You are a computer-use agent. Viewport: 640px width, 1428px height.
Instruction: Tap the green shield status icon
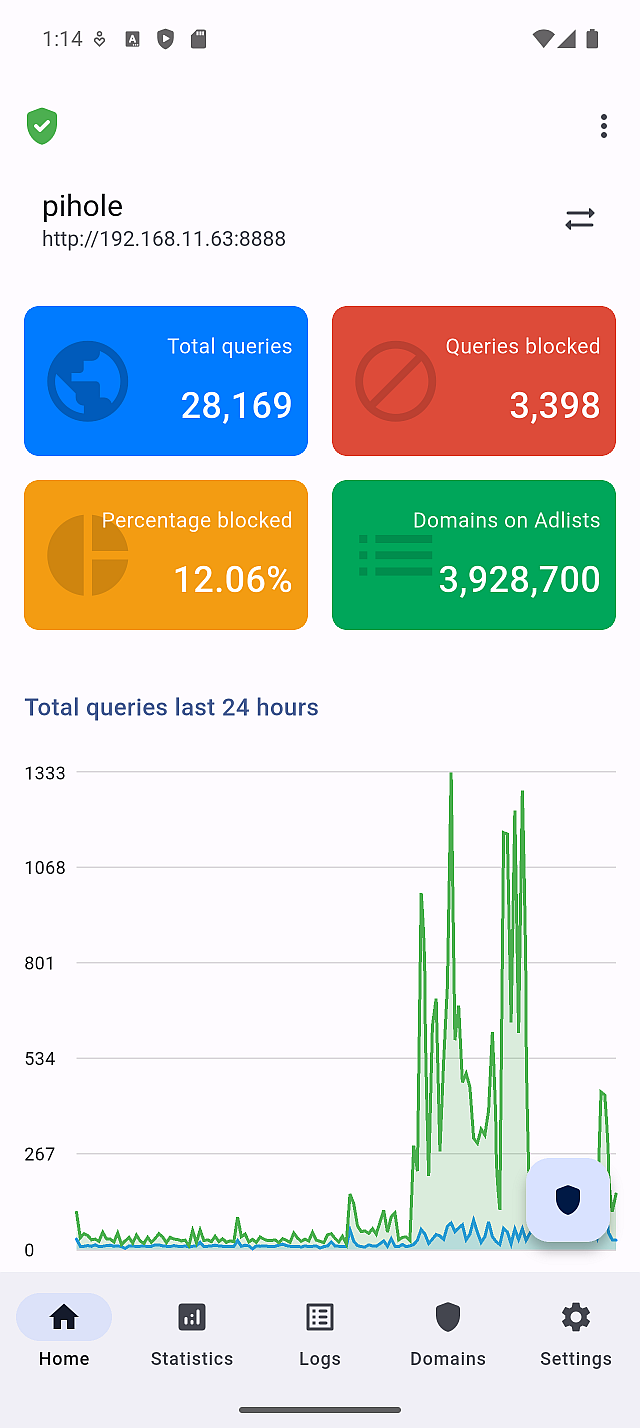(x=42, y=127)
